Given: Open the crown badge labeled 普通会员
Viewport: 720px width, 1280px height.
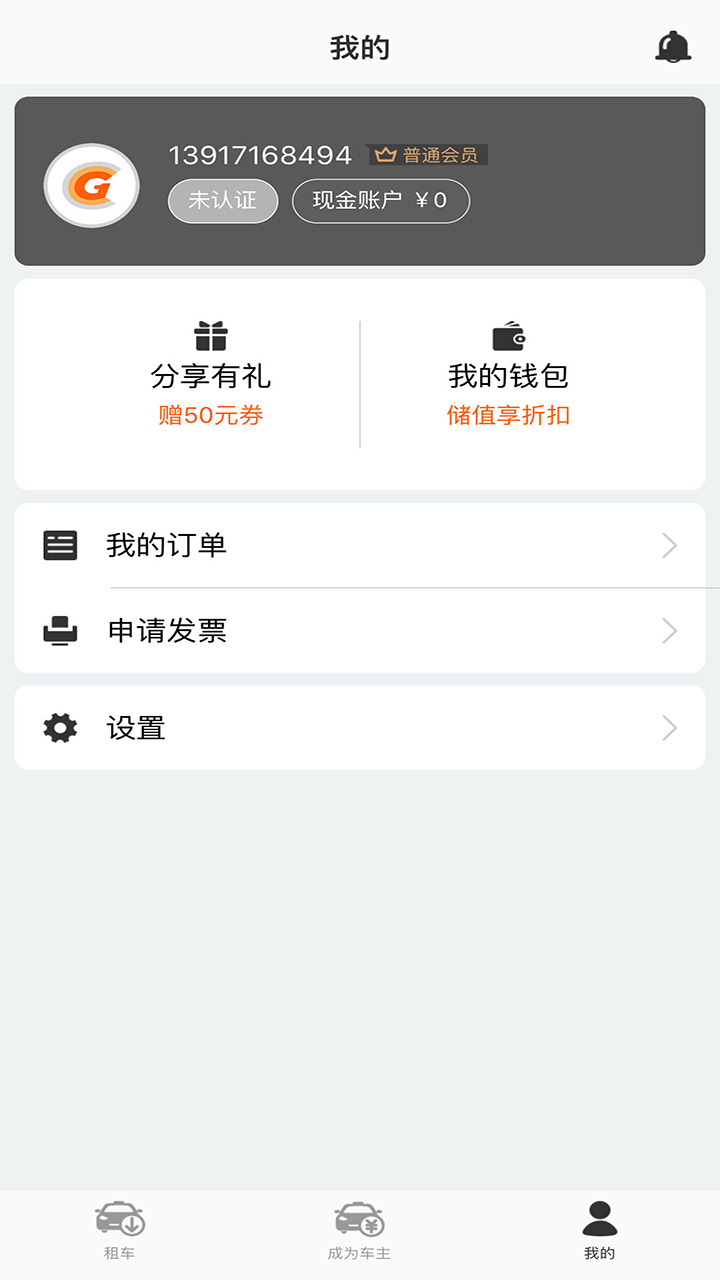Looking at the screenshot, I should click(x=424, y=155).
